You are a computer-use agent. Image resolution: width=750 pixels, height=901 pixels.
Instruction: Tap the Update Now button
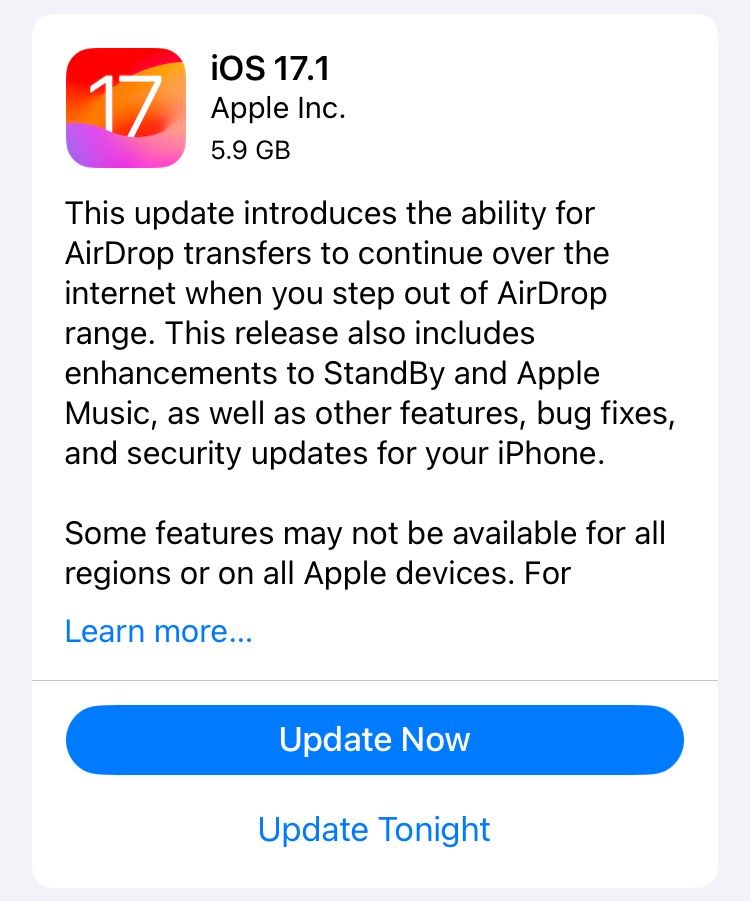tap(374, 740)
